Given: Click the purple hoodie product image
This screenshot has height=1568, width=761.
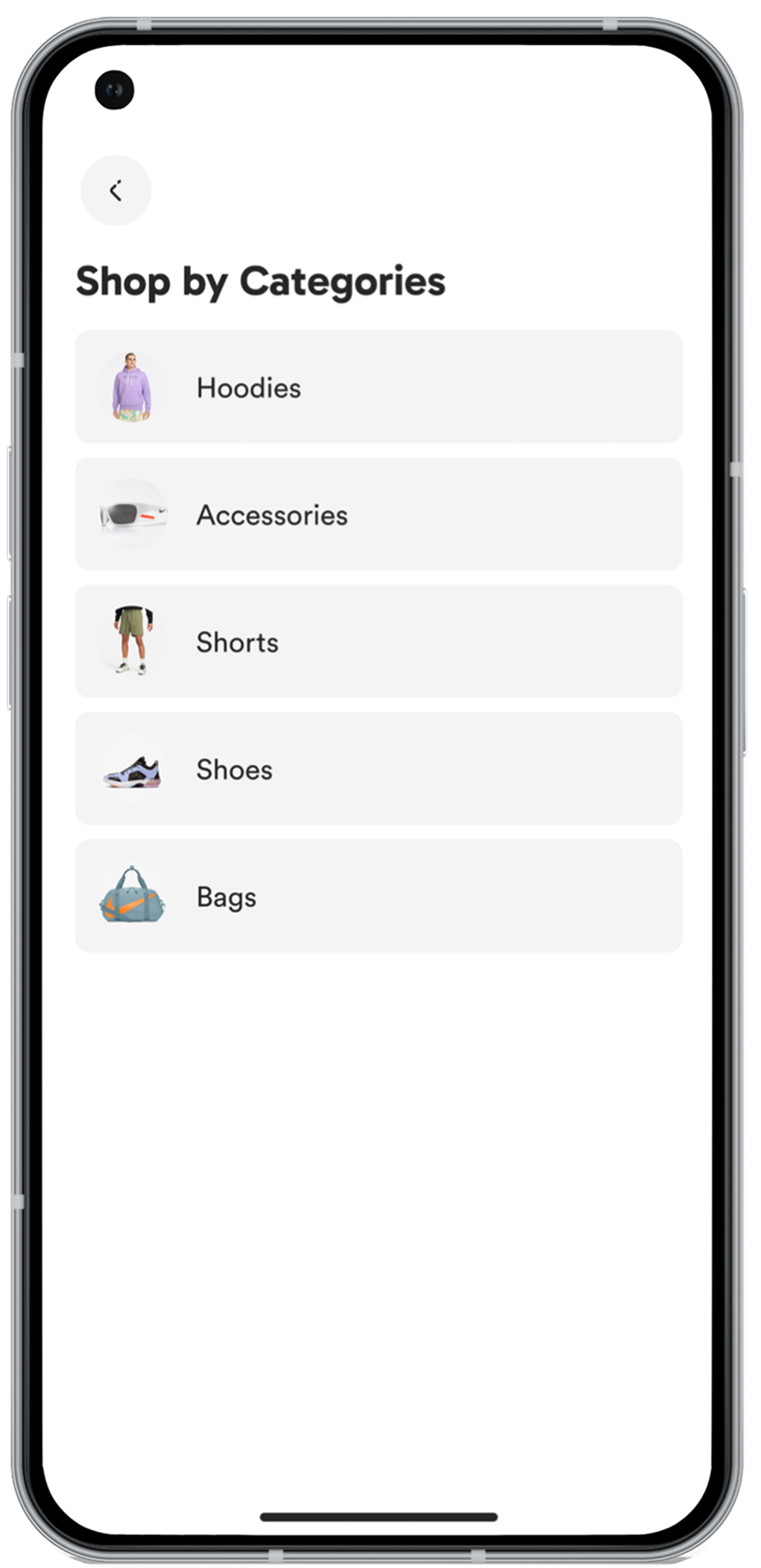Looking at the screenshot, I should (x=129, y=387).
